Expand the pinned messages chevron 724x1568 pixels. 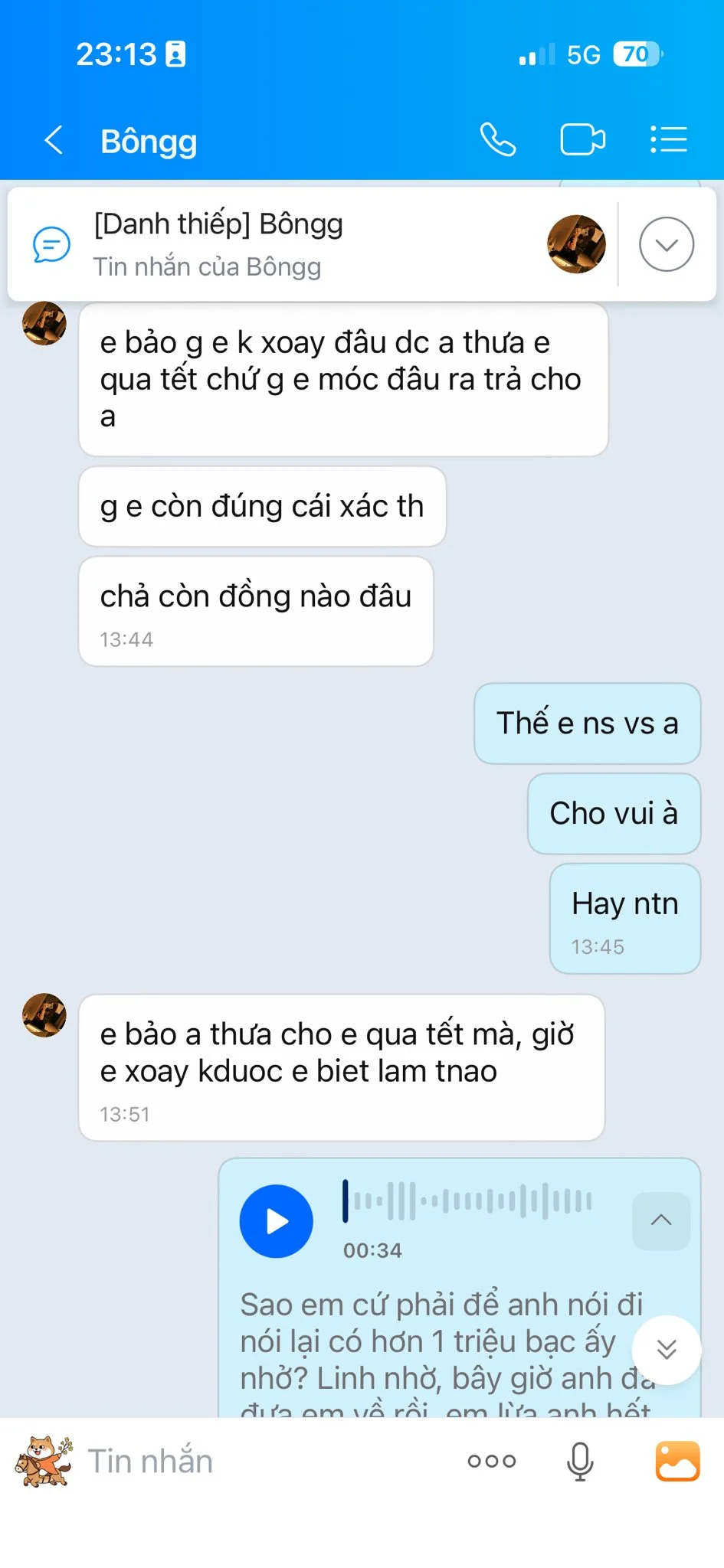coord(667,244)
